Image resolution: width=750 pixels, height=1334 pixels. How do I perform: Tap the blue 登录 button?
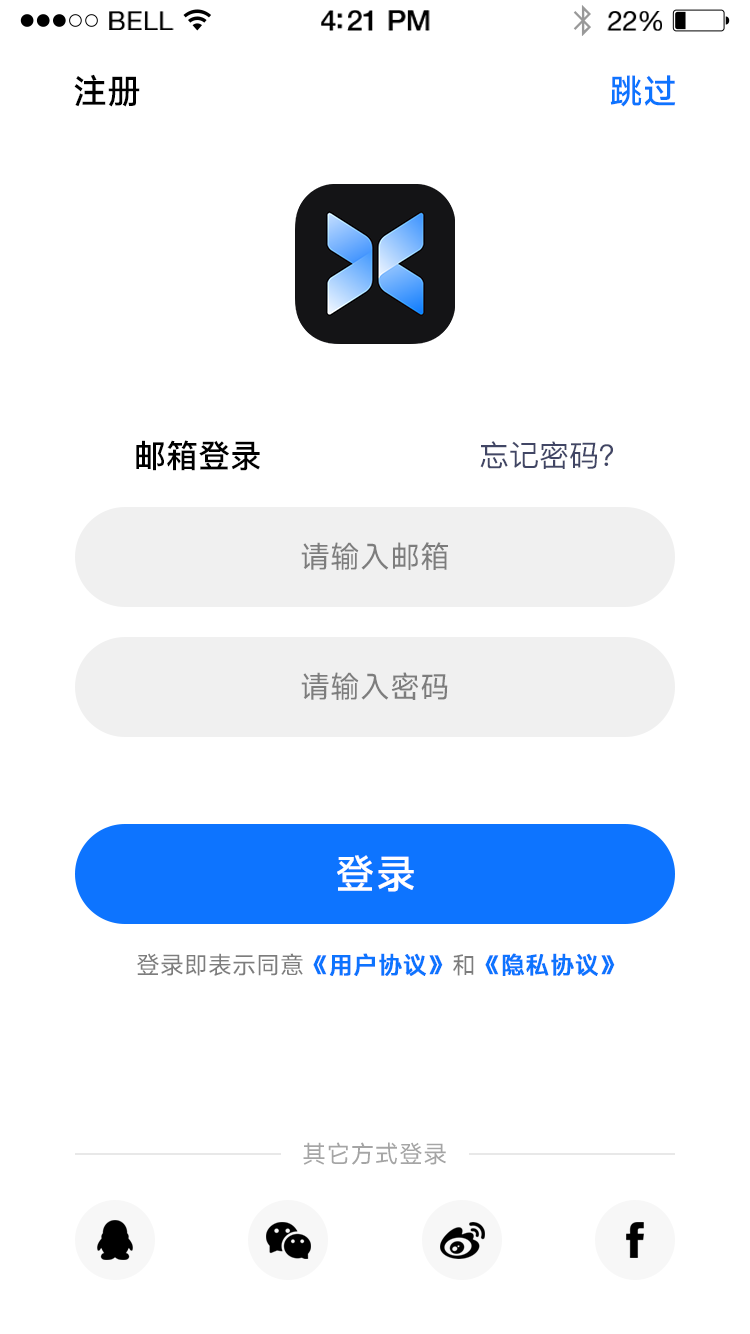click(x=375, y=874)
